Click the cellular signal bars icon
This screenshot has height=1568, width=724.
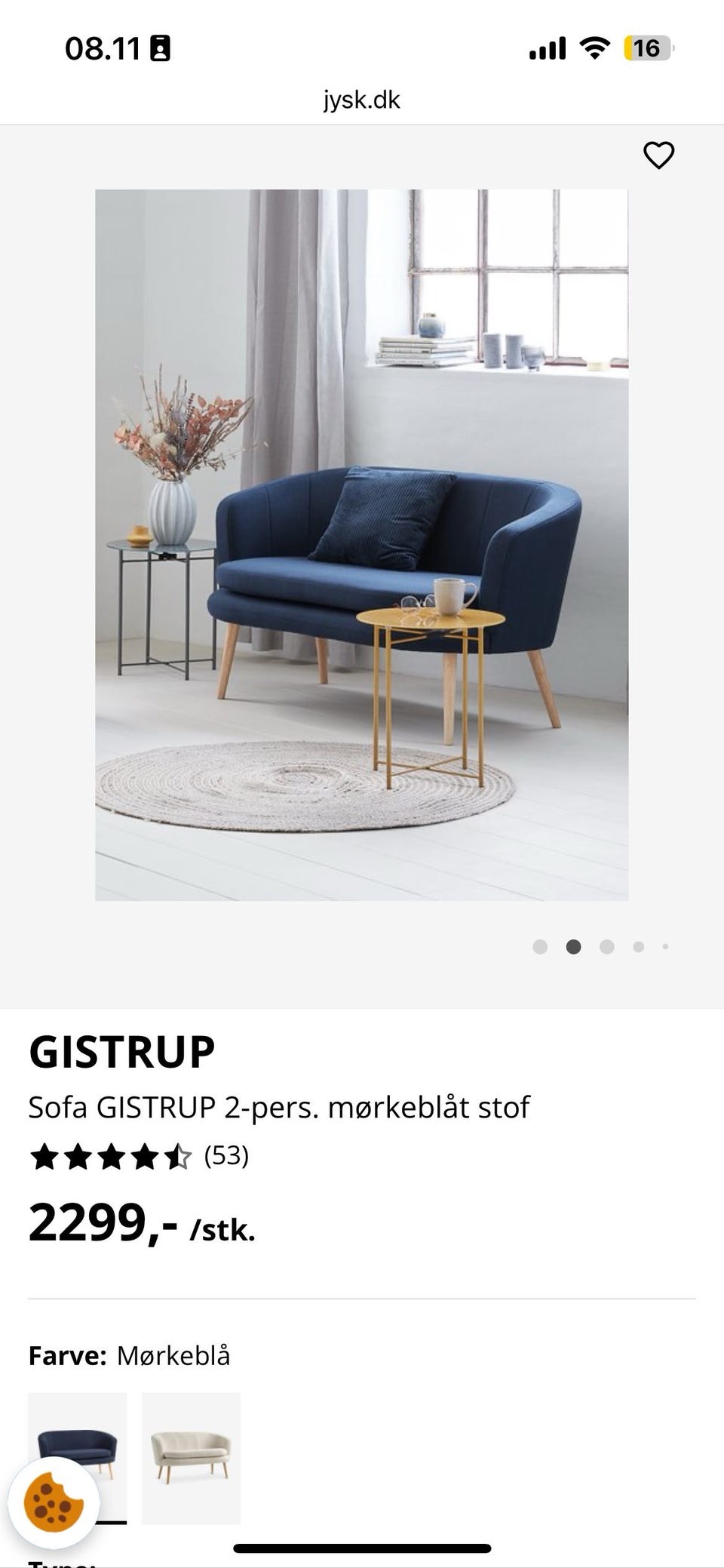pos(547,47)
